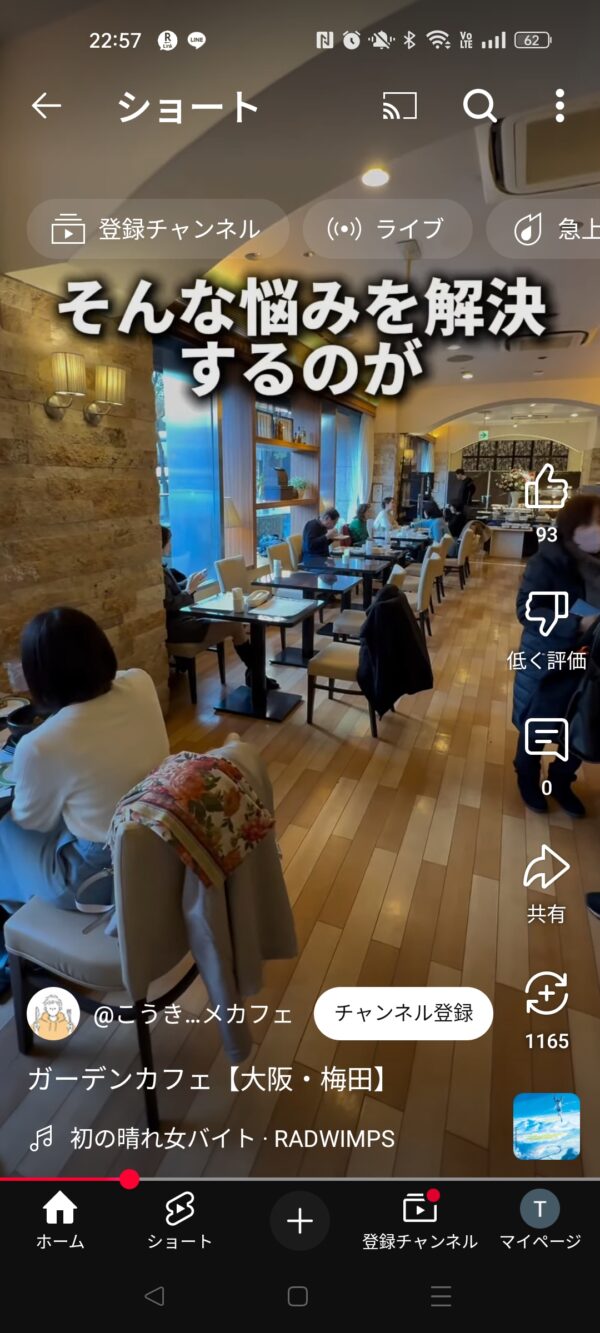Open the sound album thumbnail

546,1126
